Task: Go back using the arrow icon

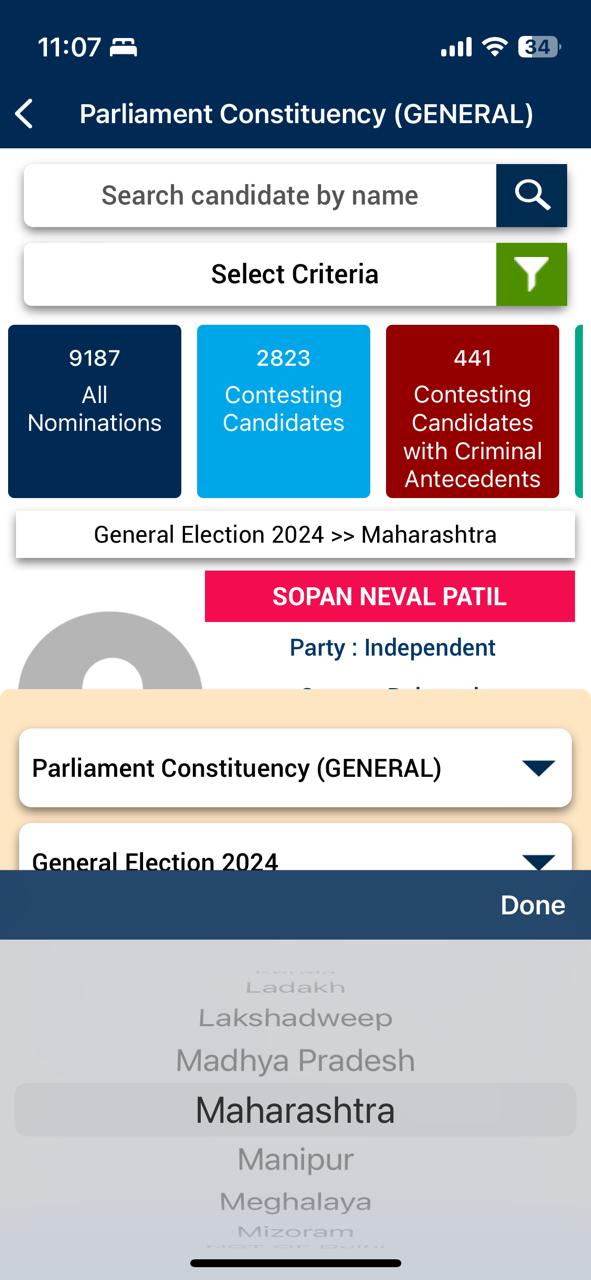Action: click(25, 114)
